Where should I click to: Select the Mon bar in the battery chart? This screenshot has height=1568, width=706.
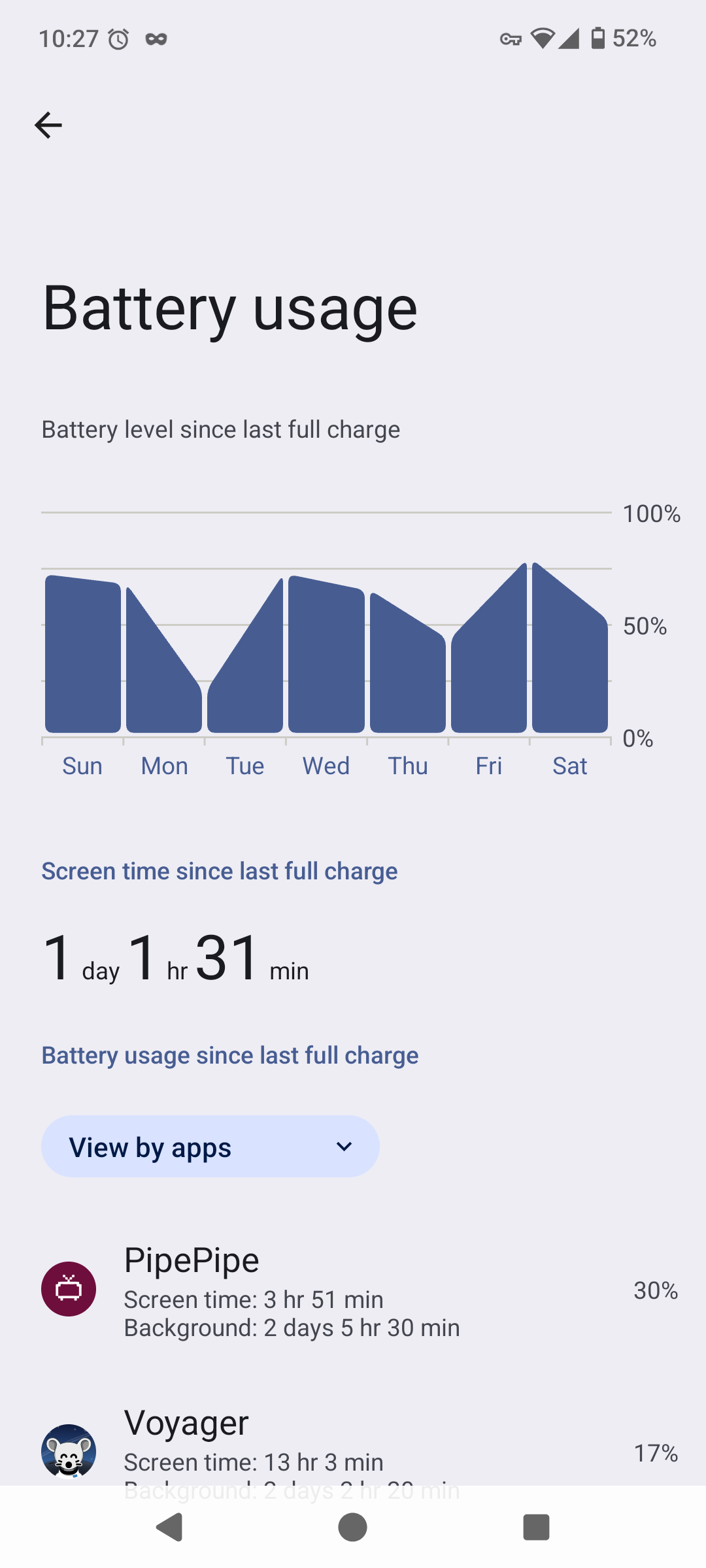click(x=164, y=660)
